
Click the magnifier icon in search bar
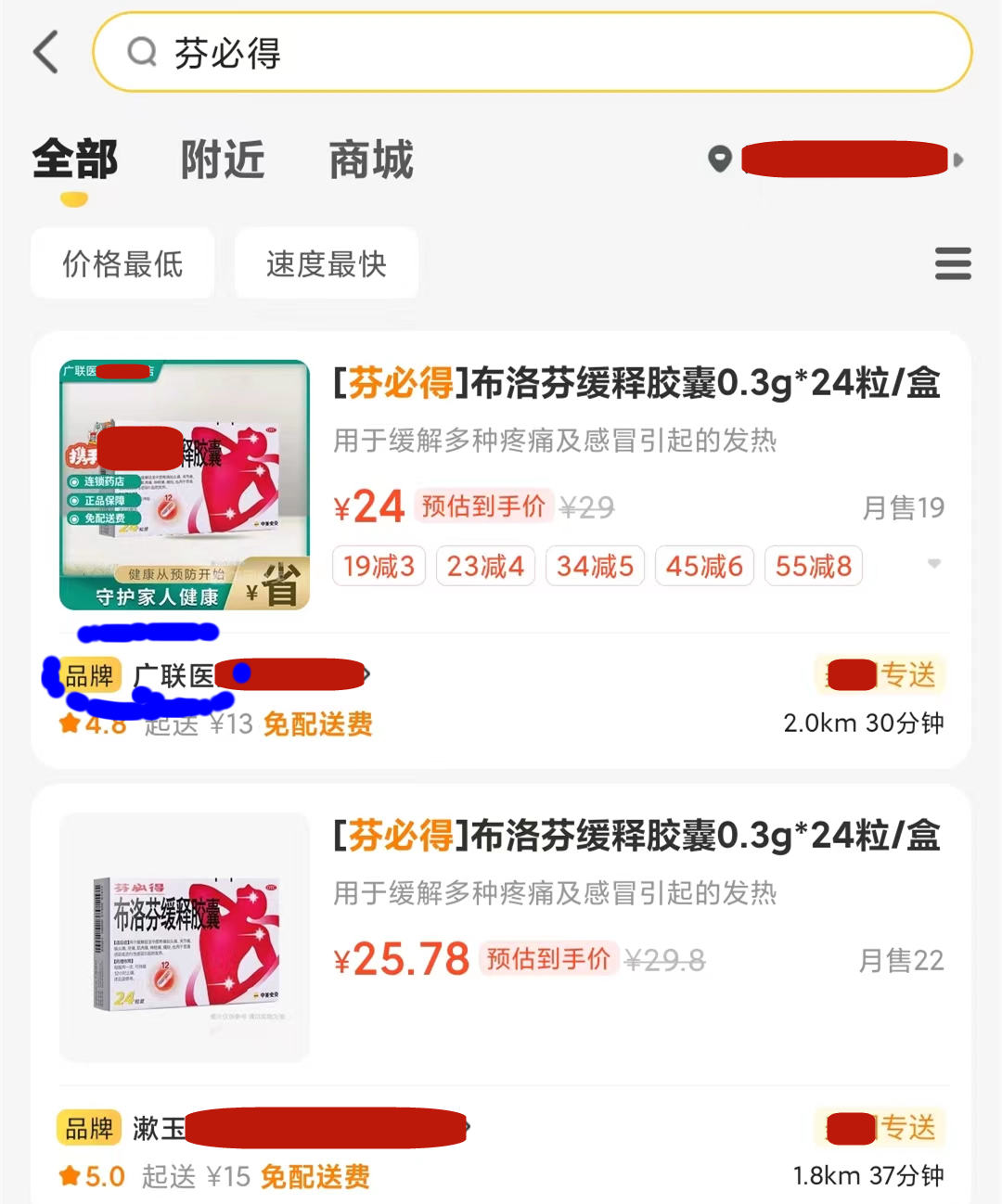coord(141,53)
